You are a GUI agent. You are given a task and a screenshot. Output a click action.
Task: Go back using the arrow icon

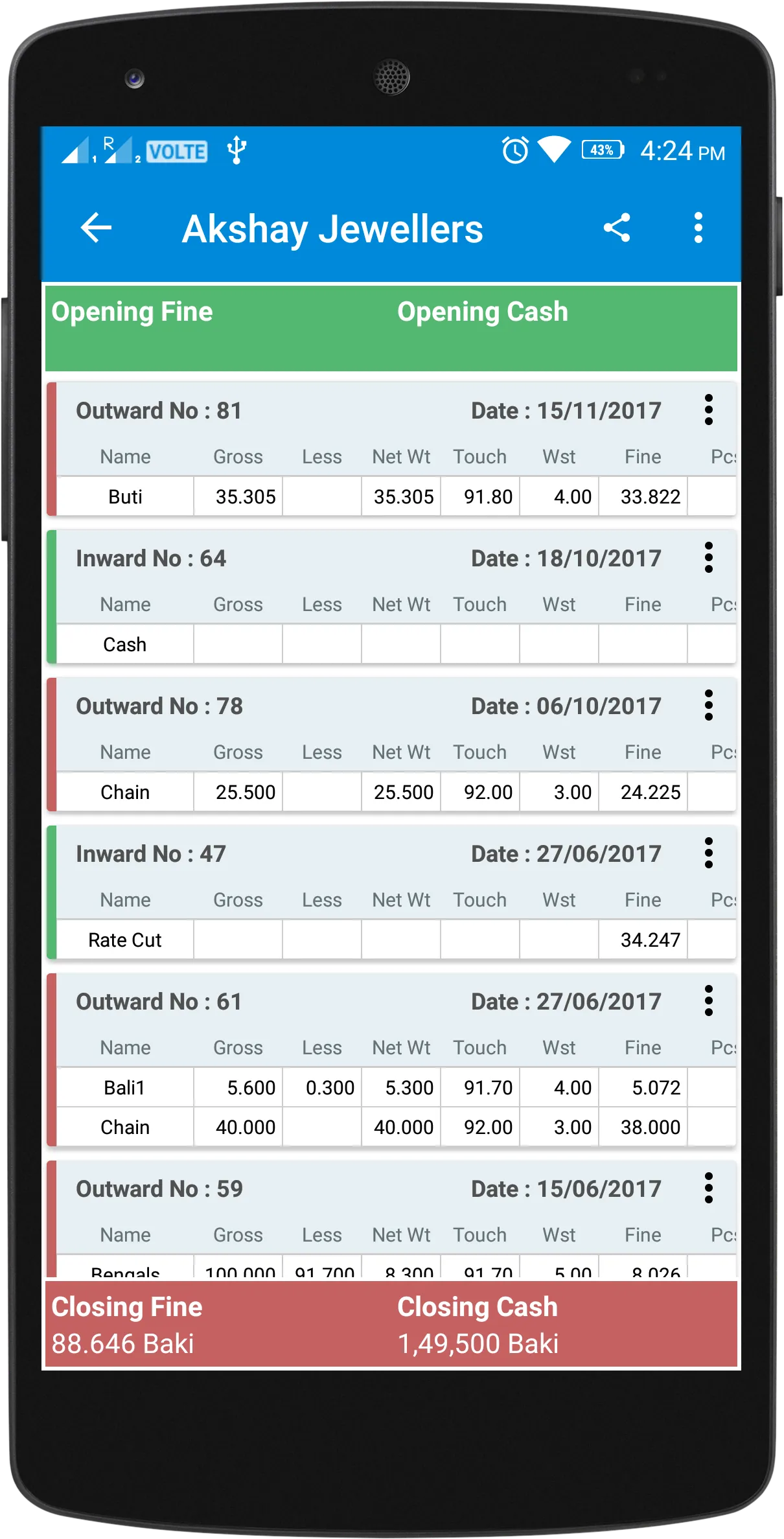pos(96,228)
